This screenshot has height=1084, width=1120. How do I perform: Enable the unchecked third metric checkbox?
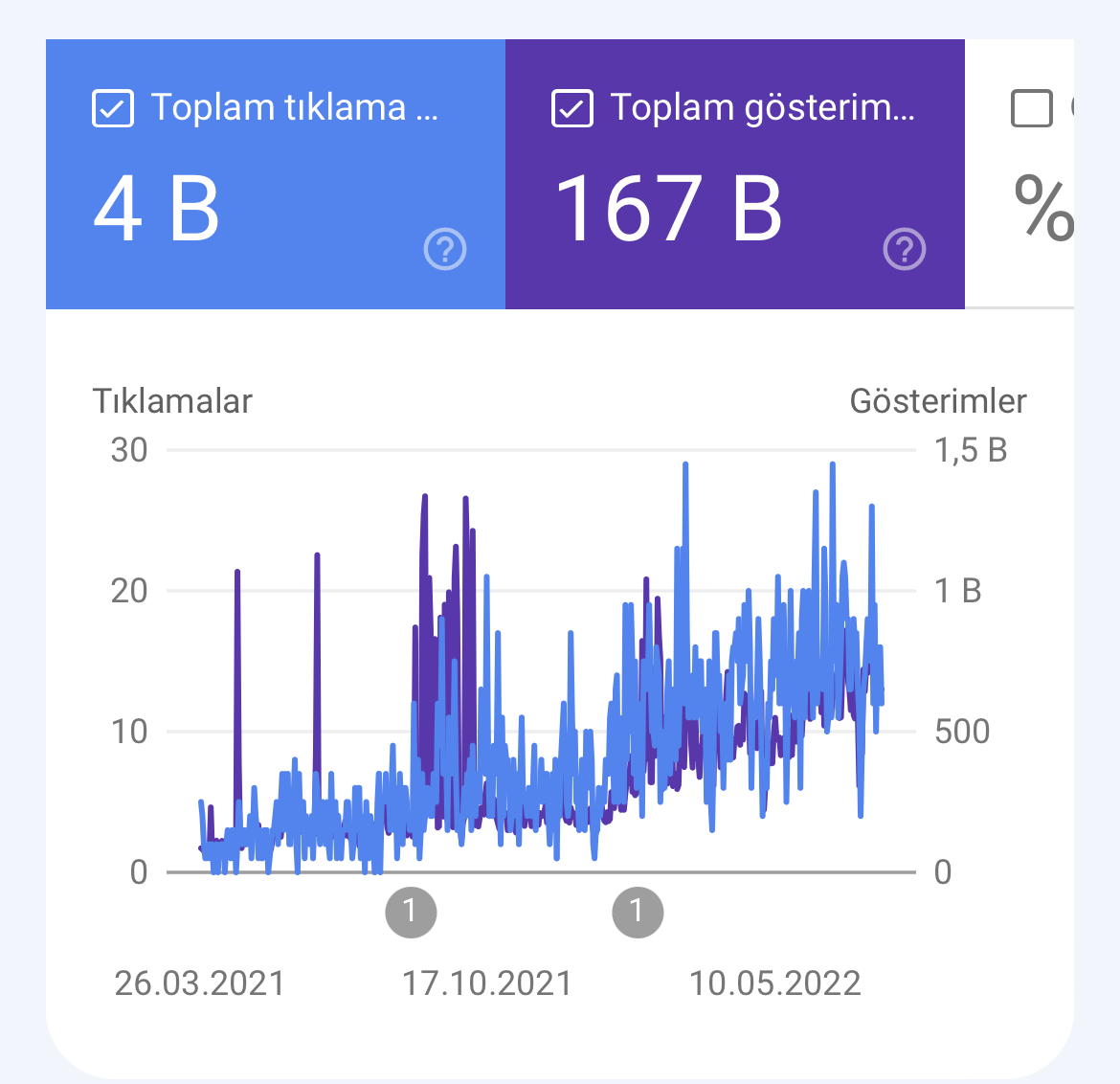pyautogui.click(x=1031, y=108)
